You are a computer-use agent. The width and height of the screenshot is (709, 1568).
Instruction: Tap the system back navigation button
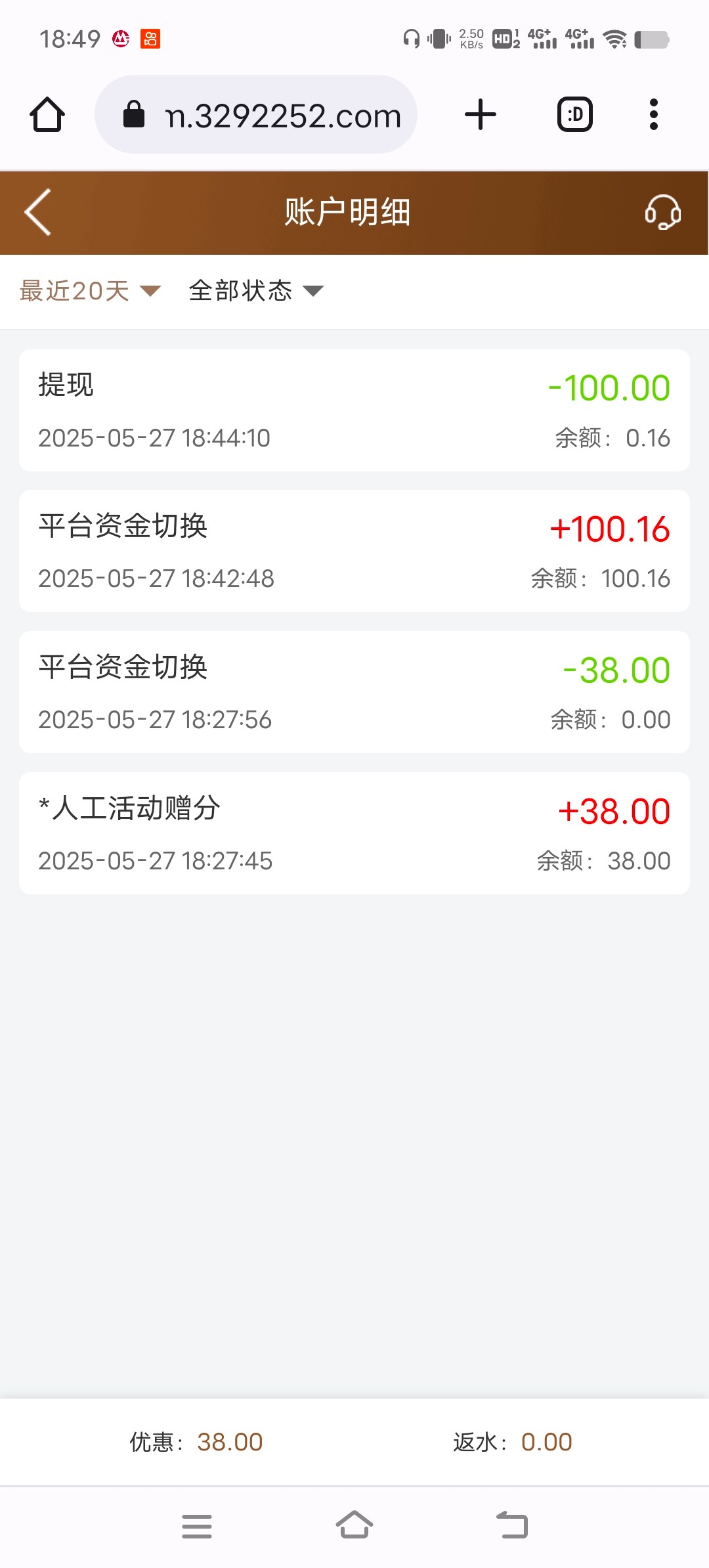point(512,1525)
